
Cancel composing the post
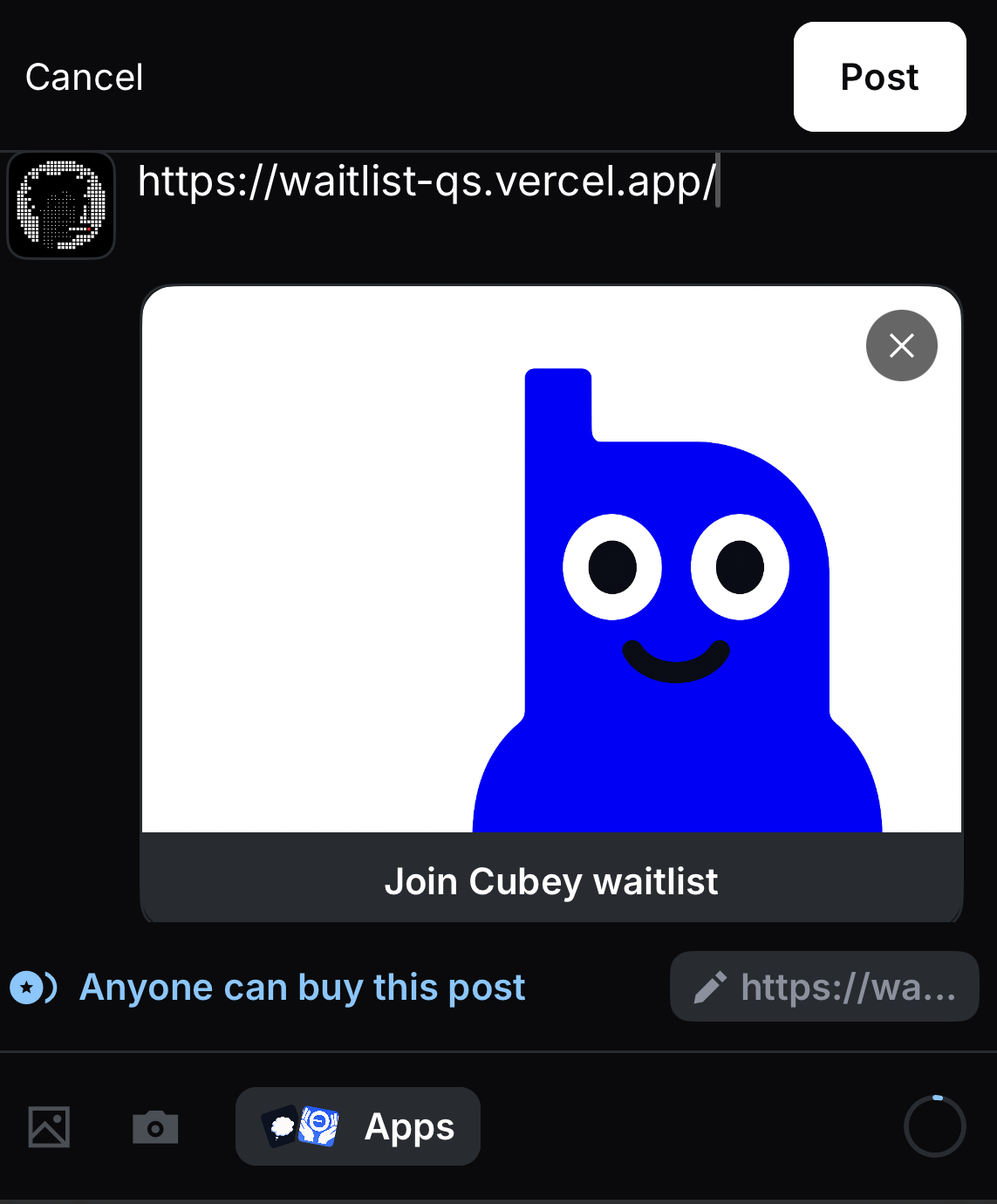83,77
